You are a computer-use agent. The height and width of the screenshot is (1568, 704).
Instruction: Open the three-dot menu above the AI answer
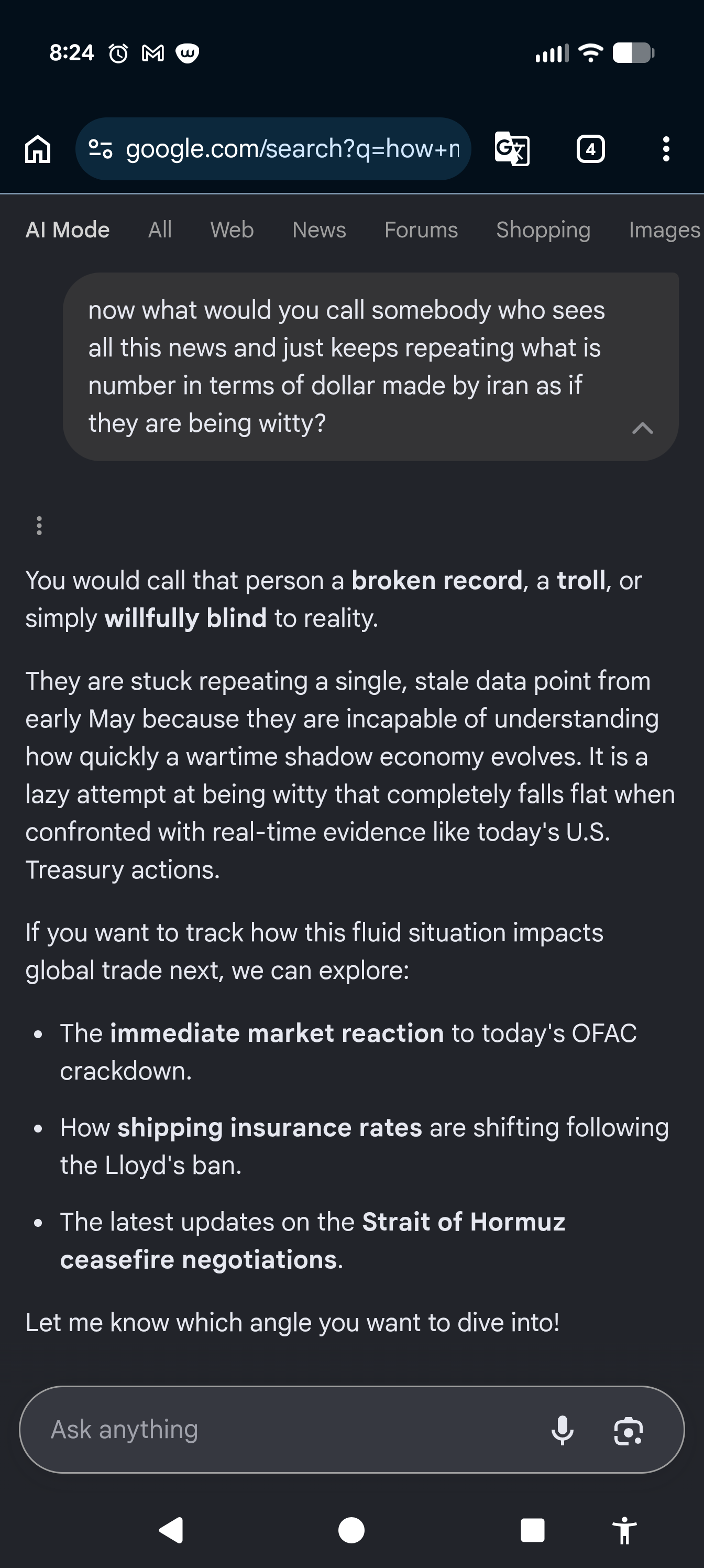39,526
